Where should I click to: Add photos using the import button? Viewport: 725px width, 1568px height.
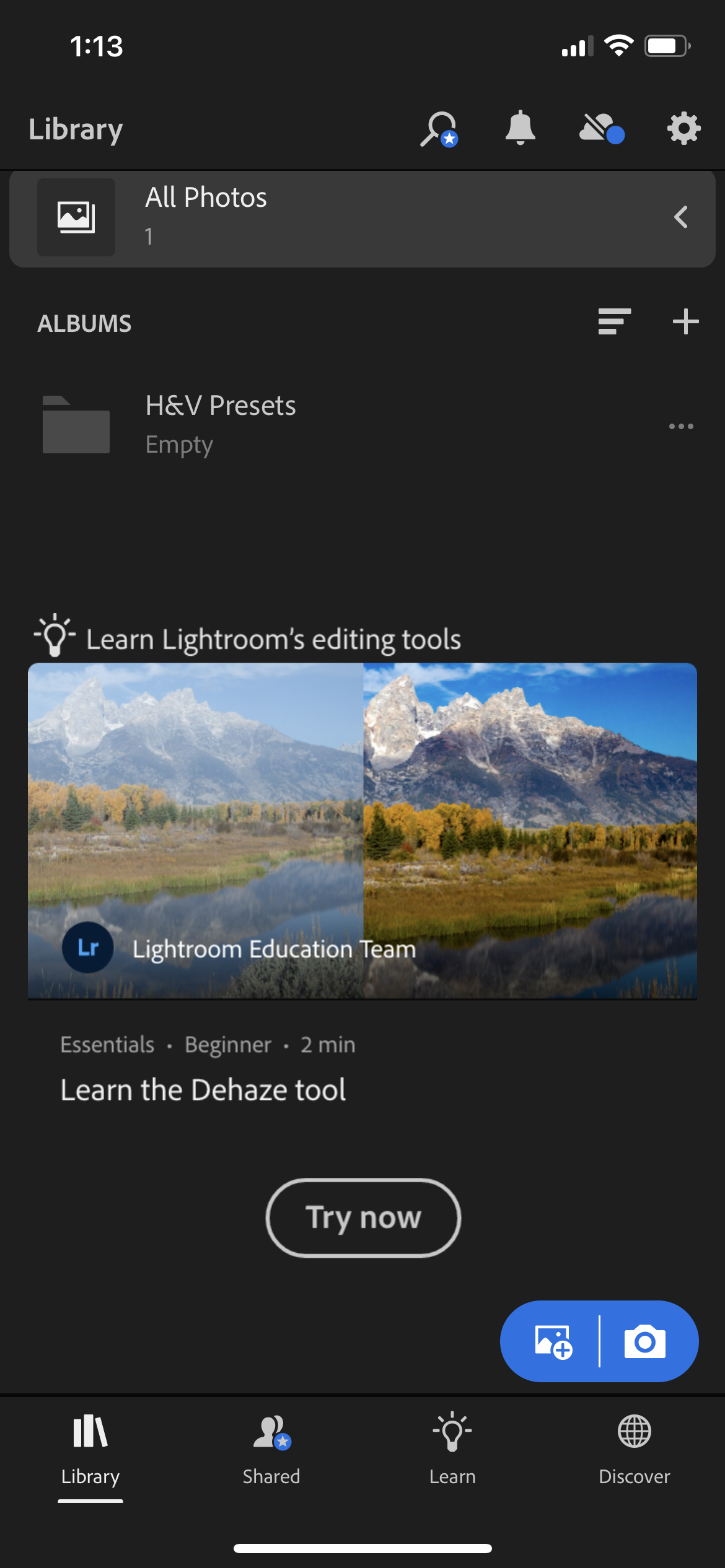pyautogui.click(x=553, y=1341)
